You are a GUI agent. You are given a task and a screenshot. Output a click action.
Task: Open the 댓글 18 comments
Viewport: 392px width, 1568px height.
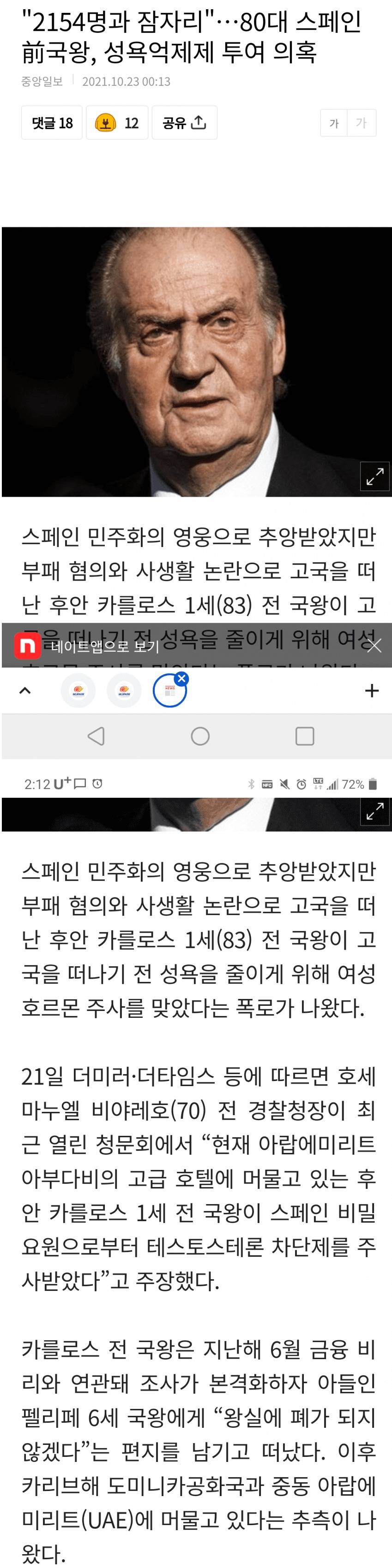tap(52, 123)
